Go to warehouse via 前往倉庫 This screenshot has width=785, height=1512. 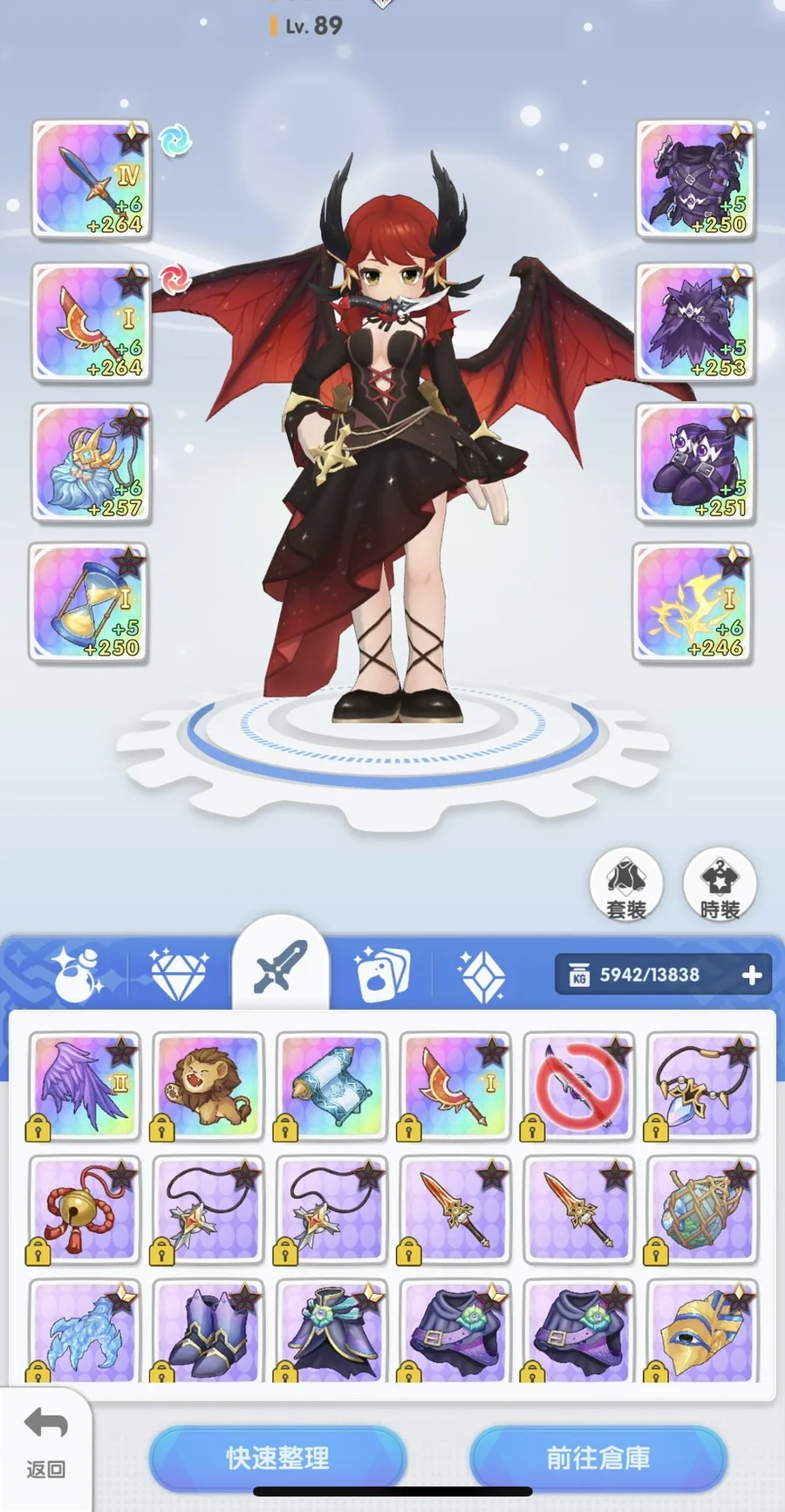[x=597, y=1457]
